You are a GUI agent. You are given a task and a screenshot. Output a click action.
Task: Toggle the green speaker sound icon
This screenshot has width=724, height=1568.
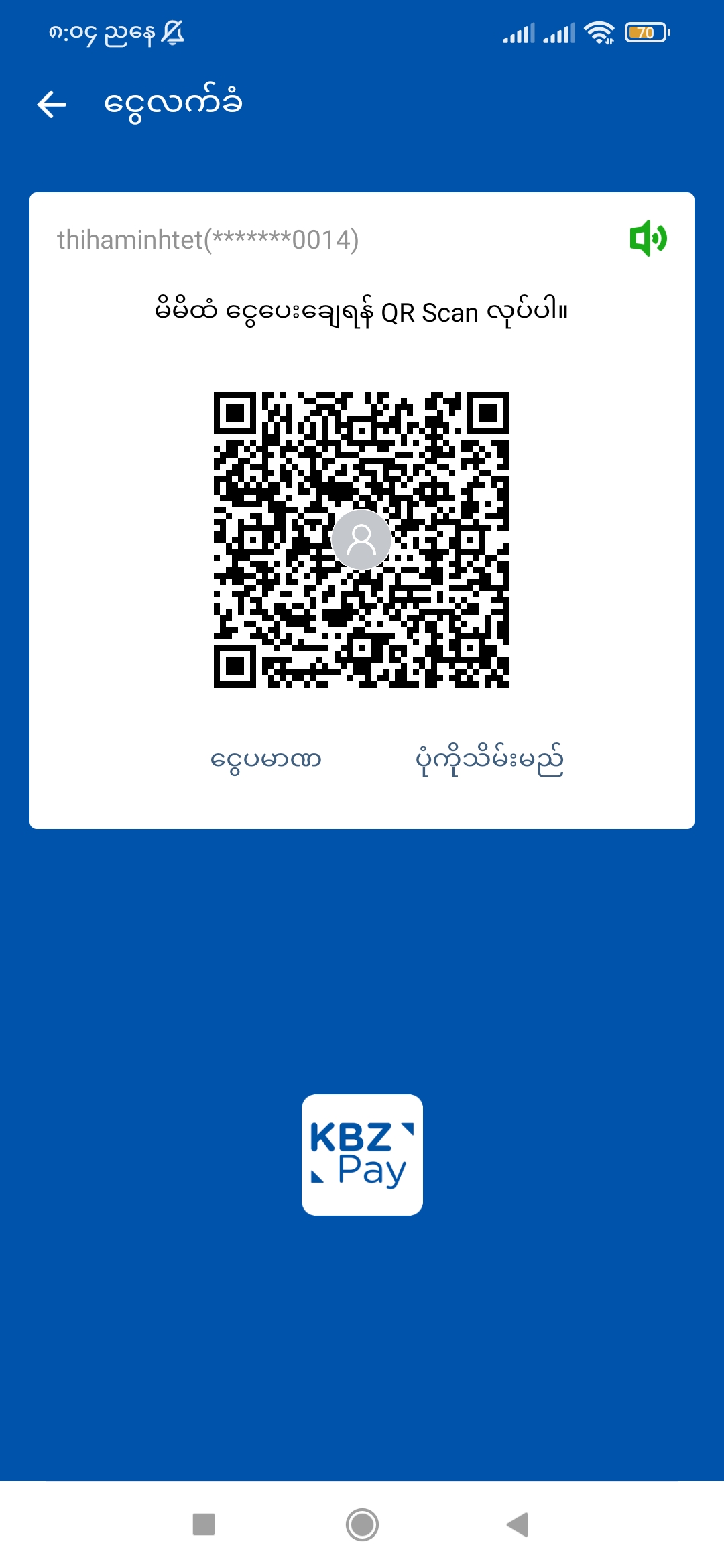click(x=648, y=239)
